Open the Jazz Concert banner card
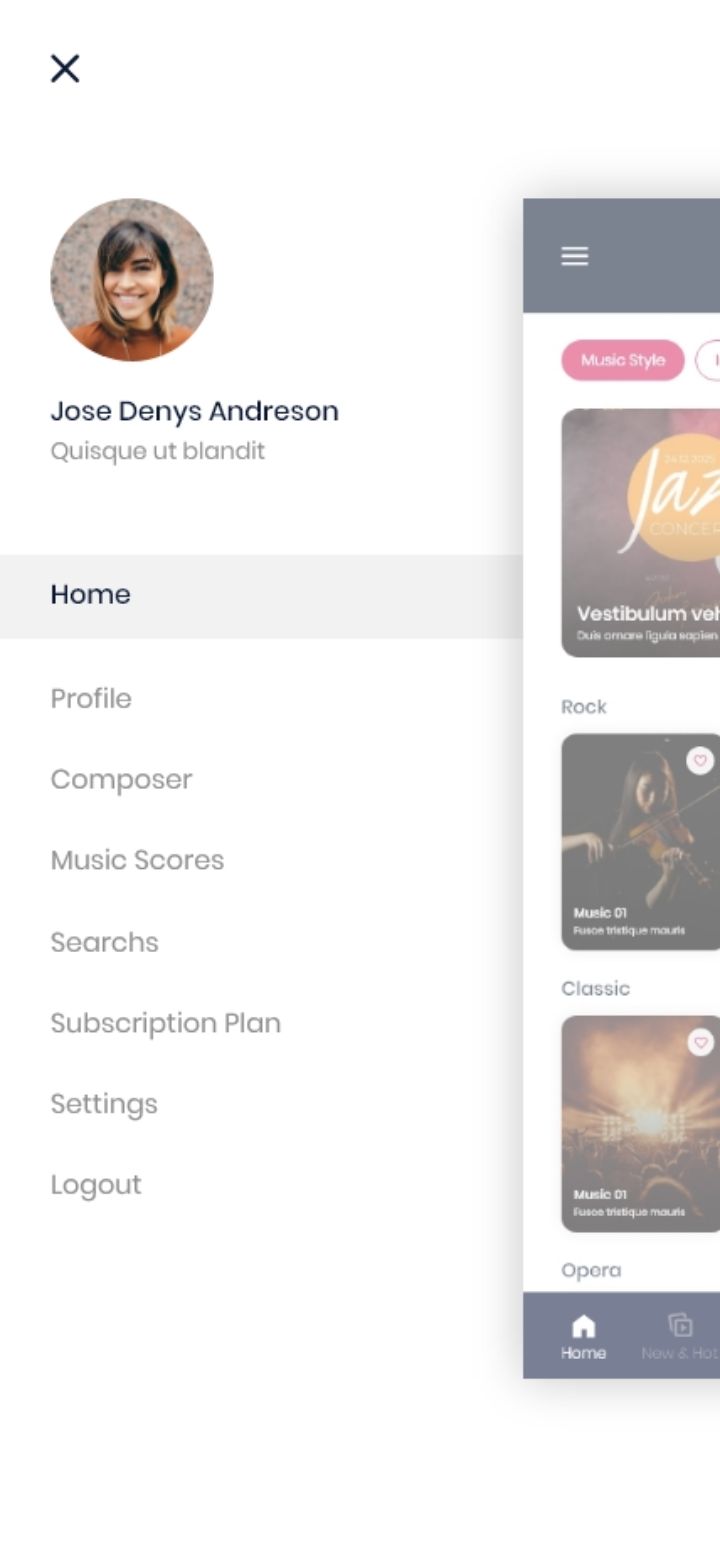This screenshot has height=1557, width=720. (641, 532)
